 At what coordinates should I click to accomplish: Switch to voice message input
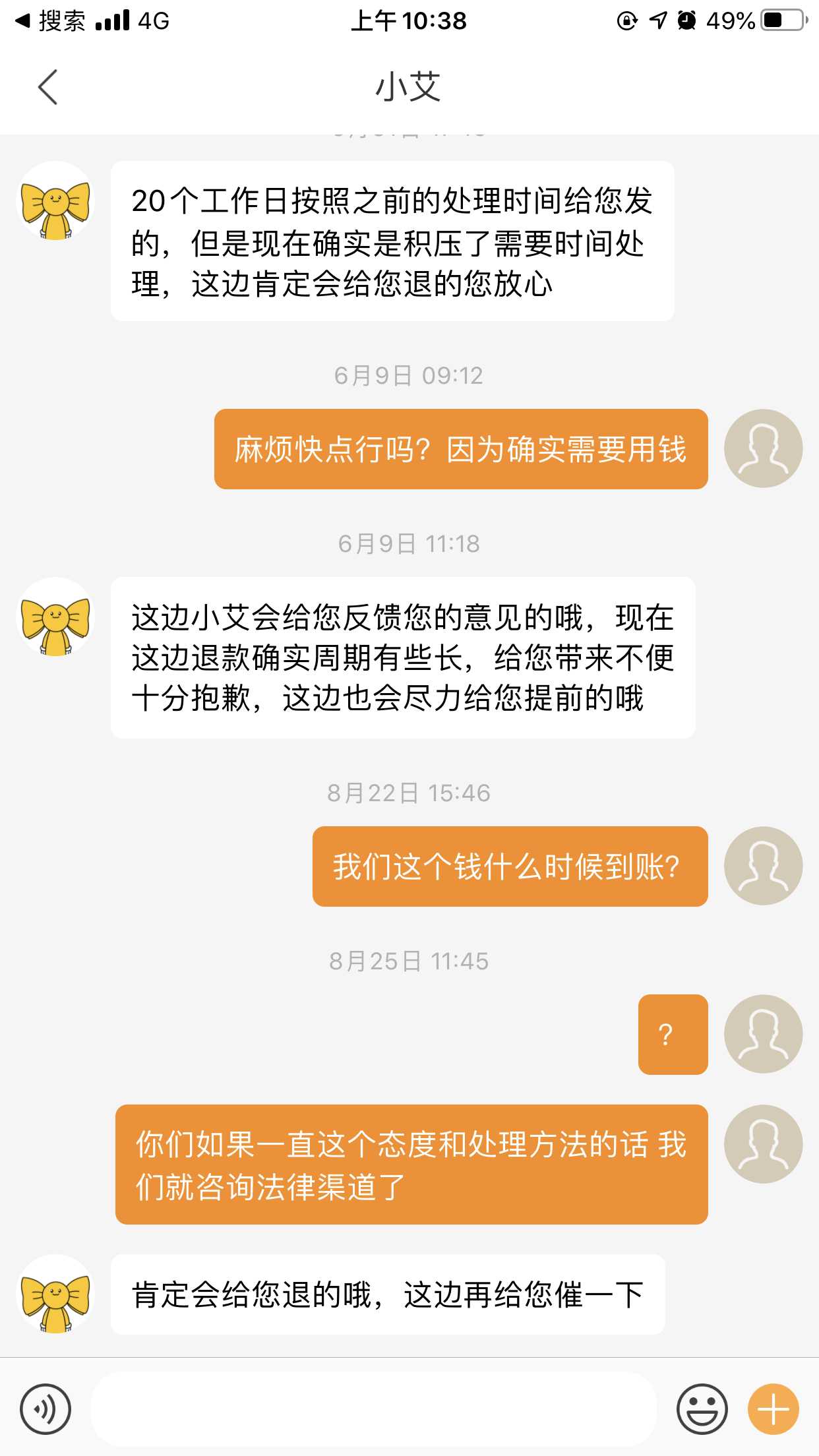click(x=45, y=1409)
